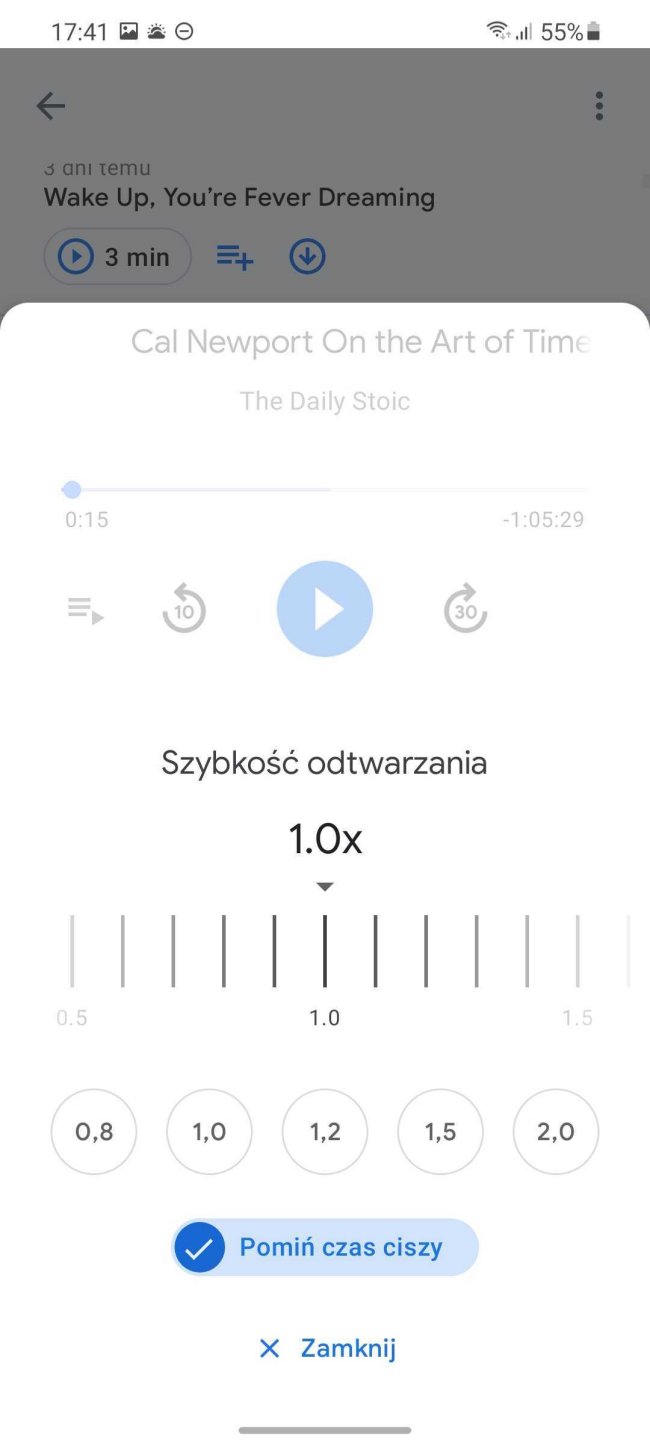Set playback speed to 0,8
Screen dimensions: 650x1444
(94, 1132)
